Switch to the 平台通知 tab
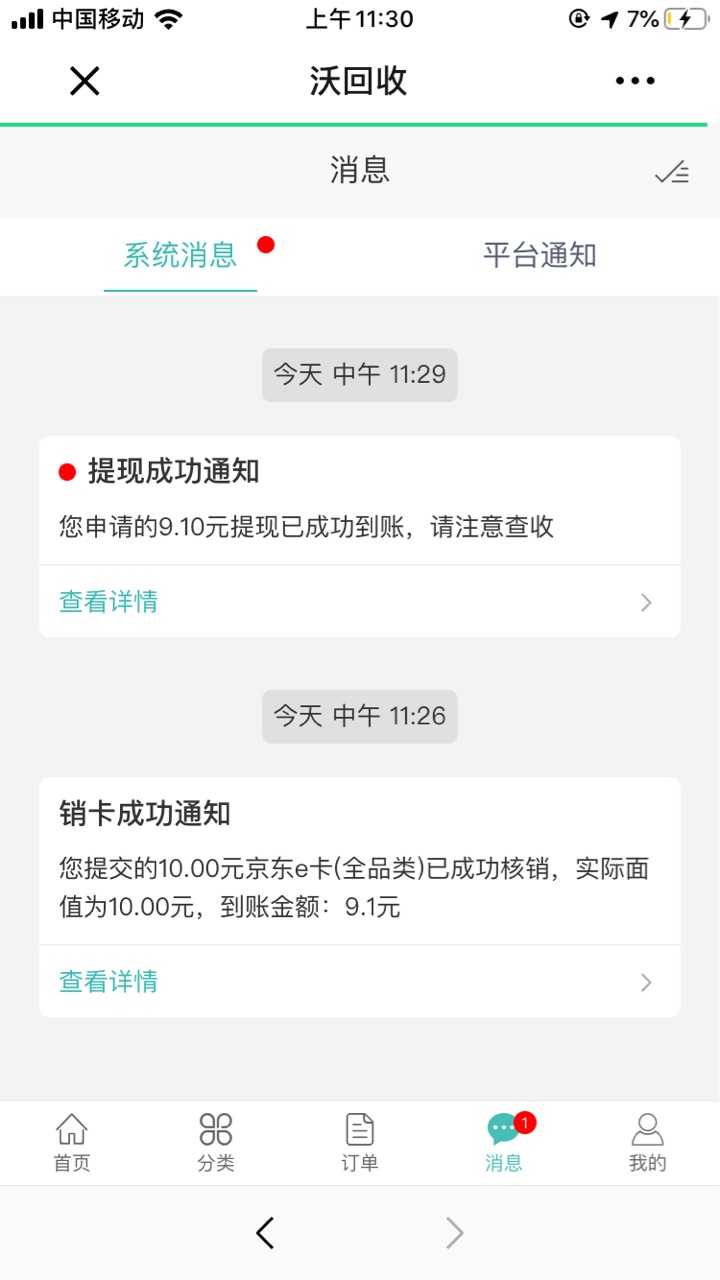 click(x=540, y=255)
